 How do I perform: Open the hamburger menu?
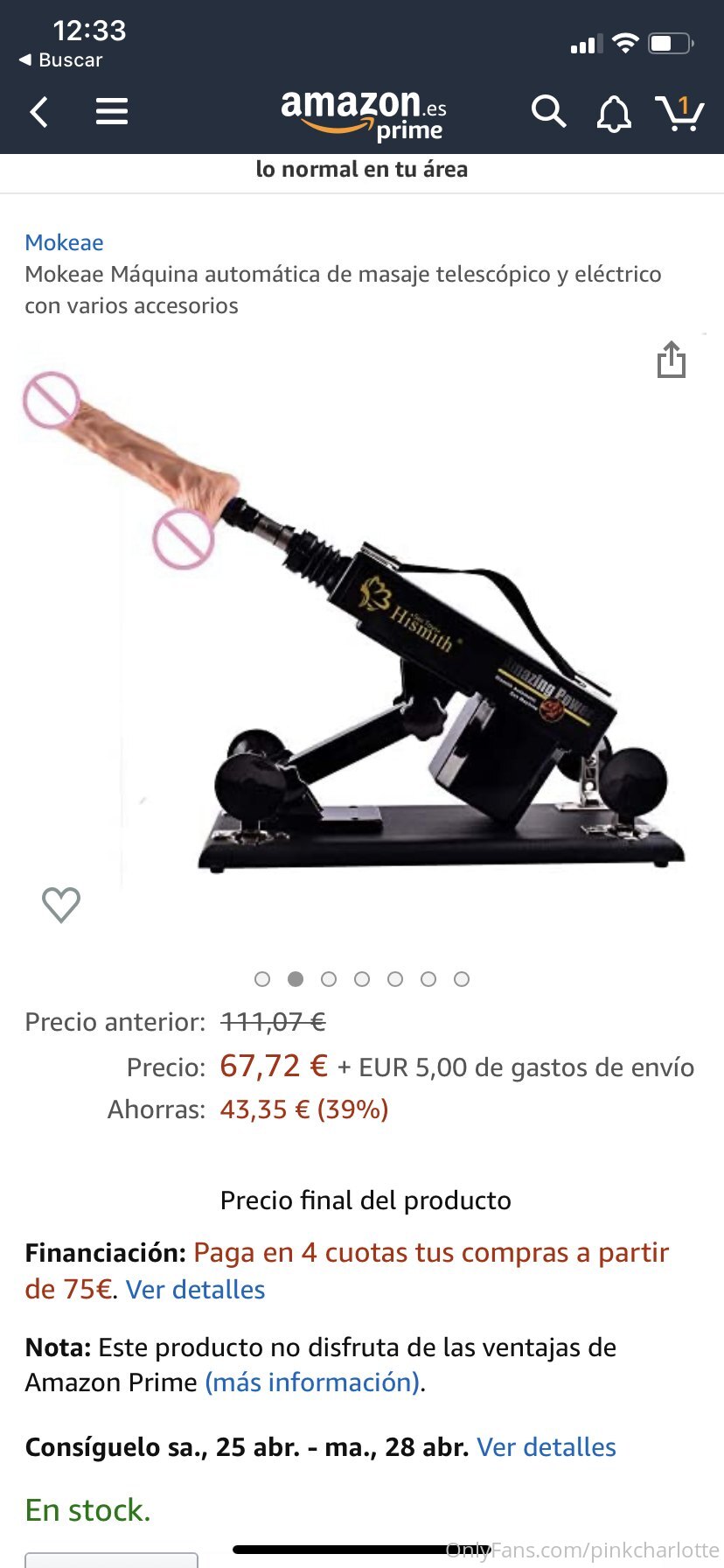pyautogui.click(x=112, y=112)
